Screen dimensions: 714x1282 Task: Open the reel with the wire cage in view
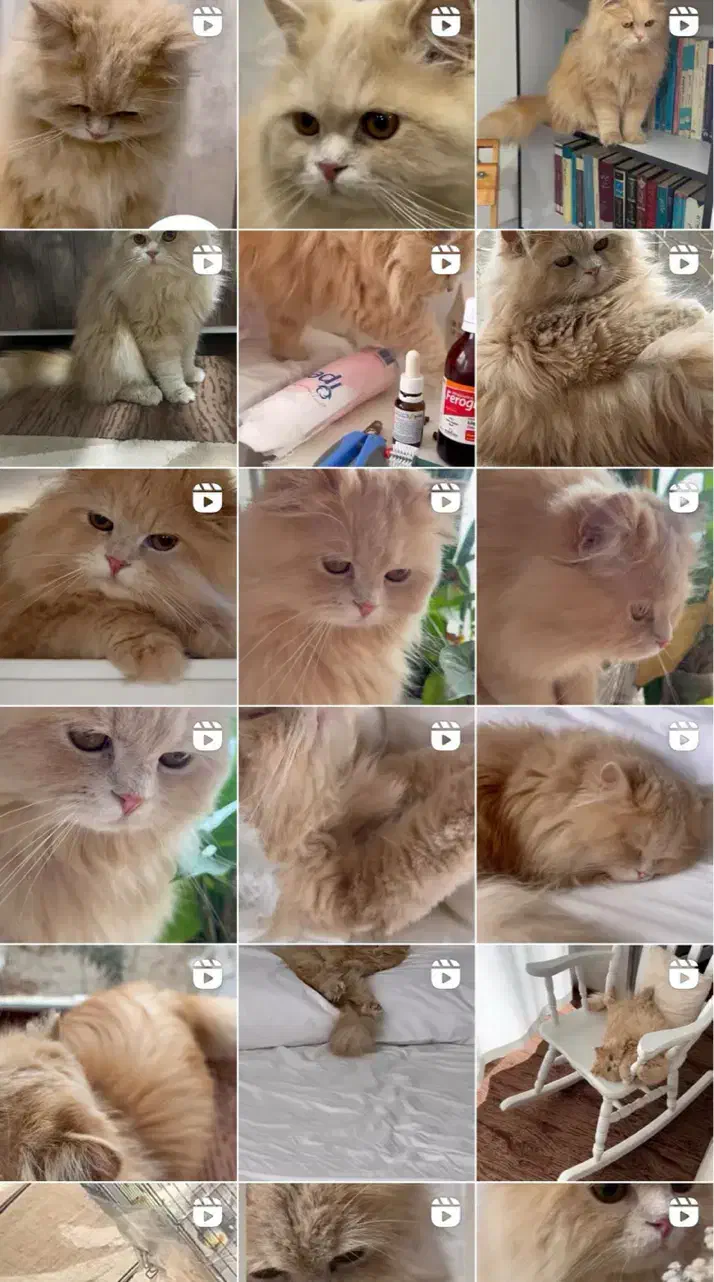coord(118,1232)
